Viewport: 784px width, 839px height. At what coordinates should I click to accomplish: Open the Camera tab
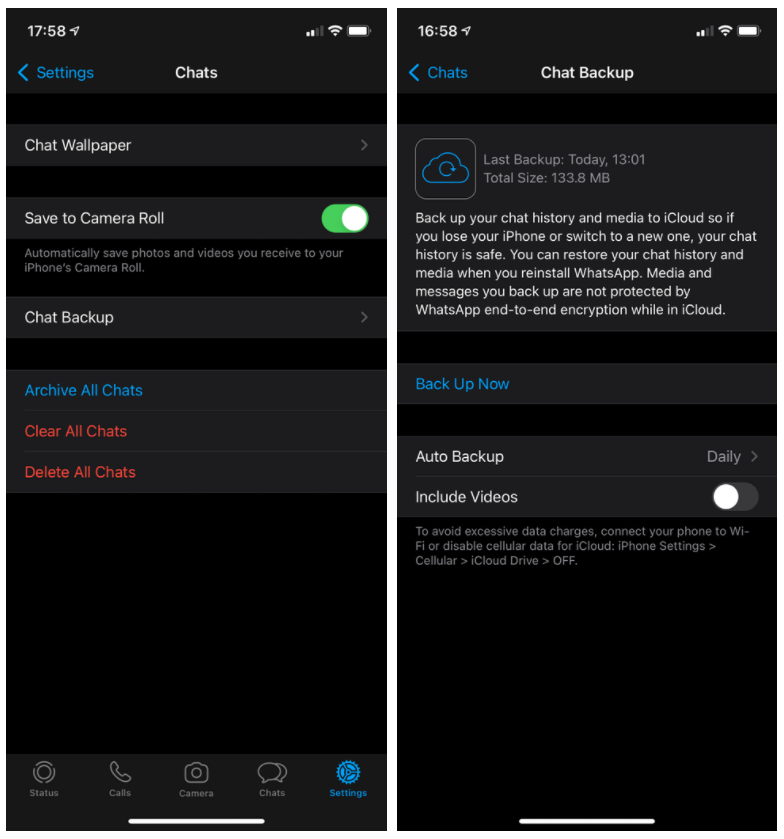point(196,779)
